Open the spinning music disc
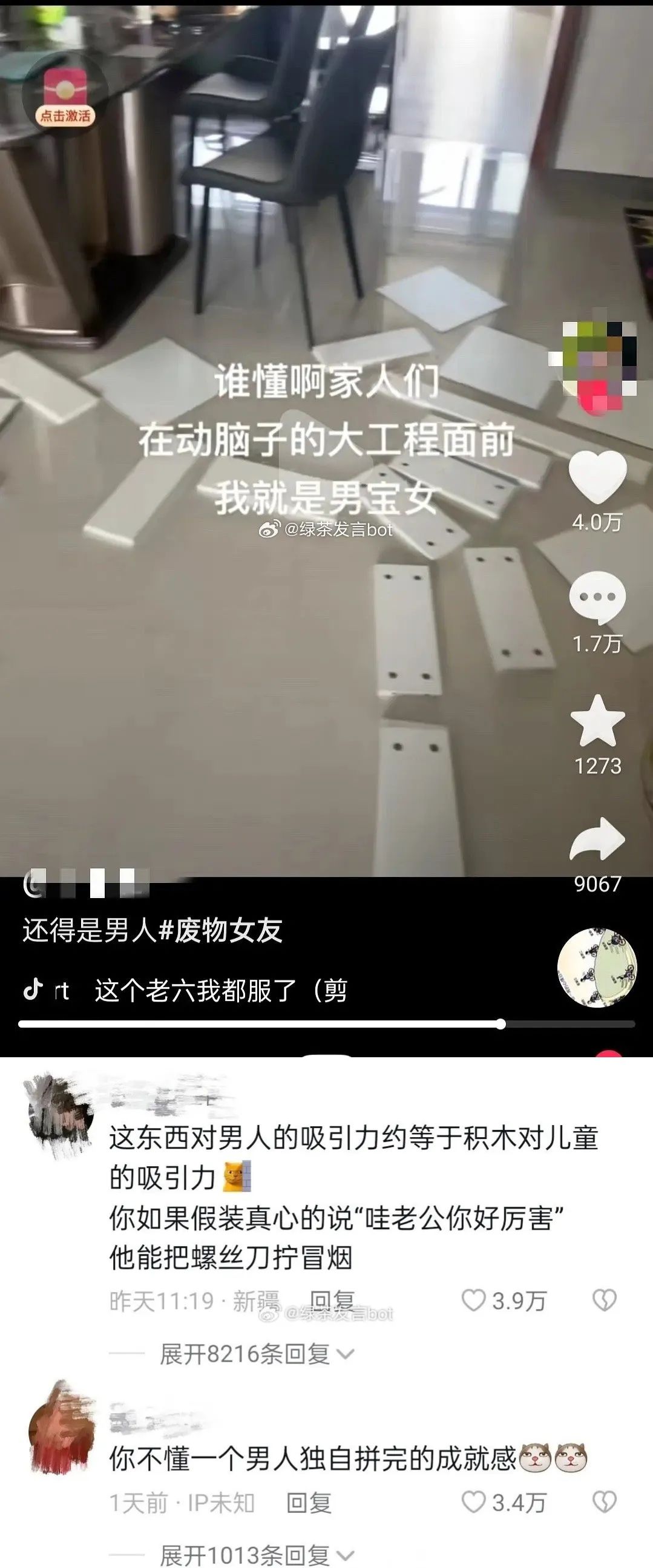This screenshot has height=1568, width=653. coord(596,968)
